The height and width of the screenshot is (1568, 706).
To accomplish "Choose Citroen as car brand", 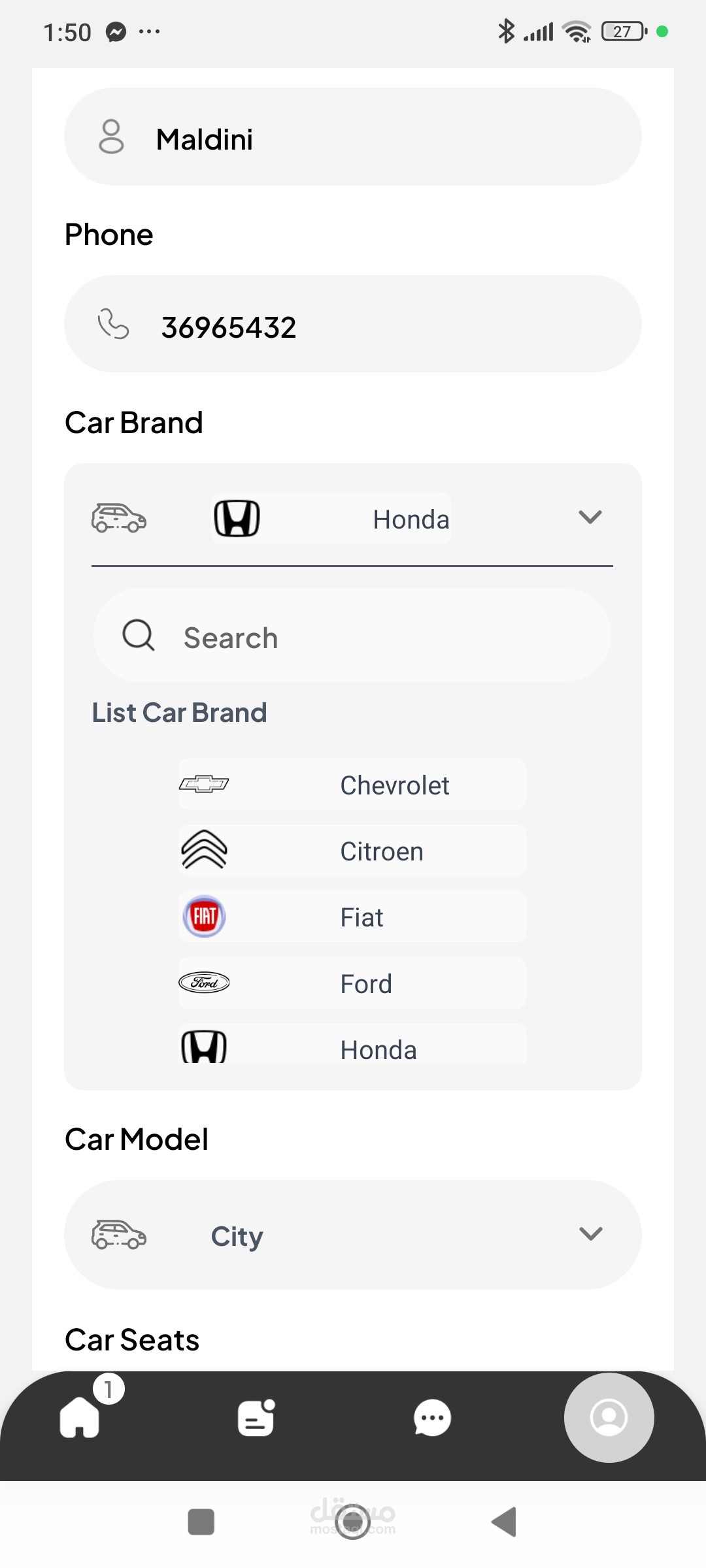I will point(352,851).
